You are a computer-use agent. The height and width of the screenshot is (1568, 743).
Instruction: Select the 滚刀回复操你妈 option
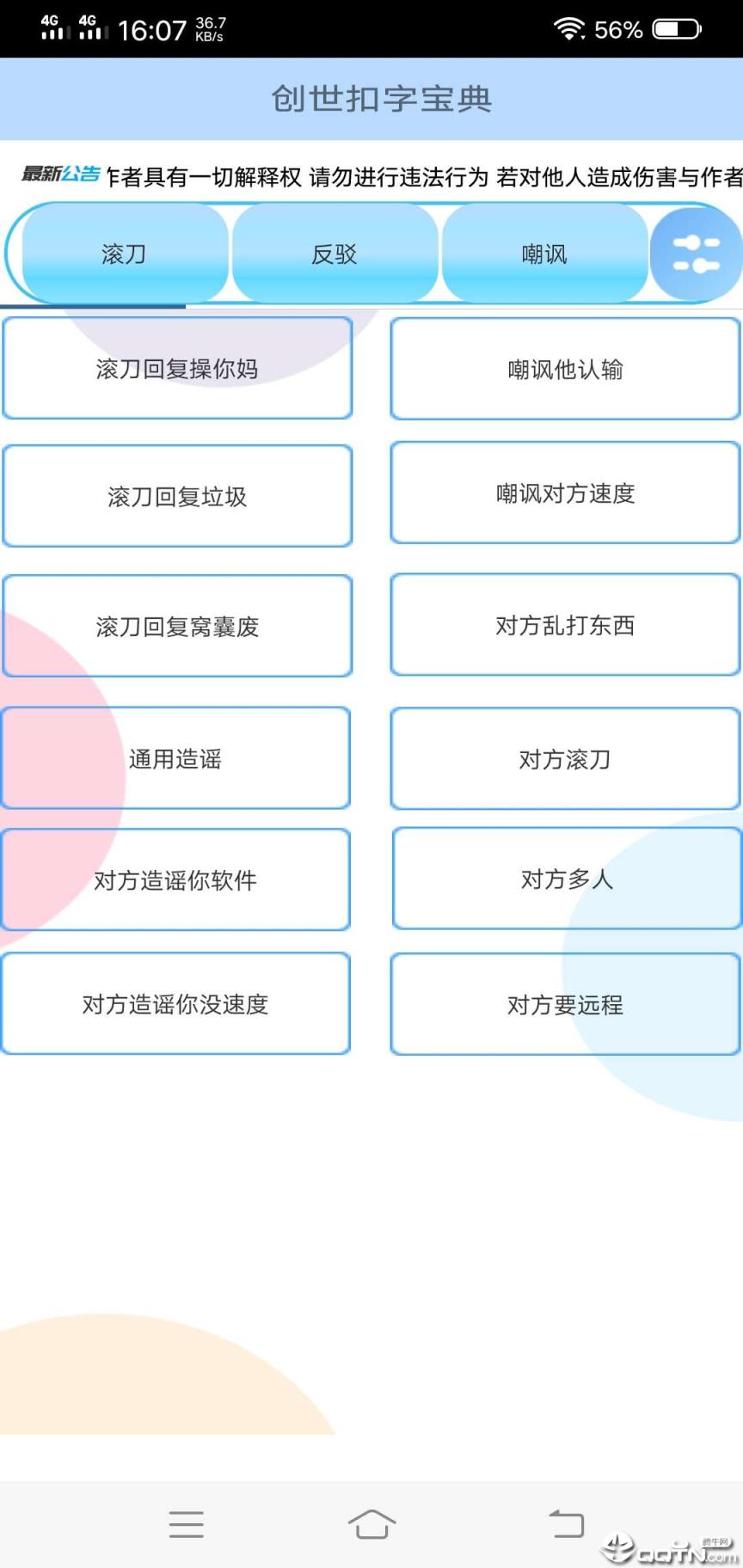click(x=177, y=368)
